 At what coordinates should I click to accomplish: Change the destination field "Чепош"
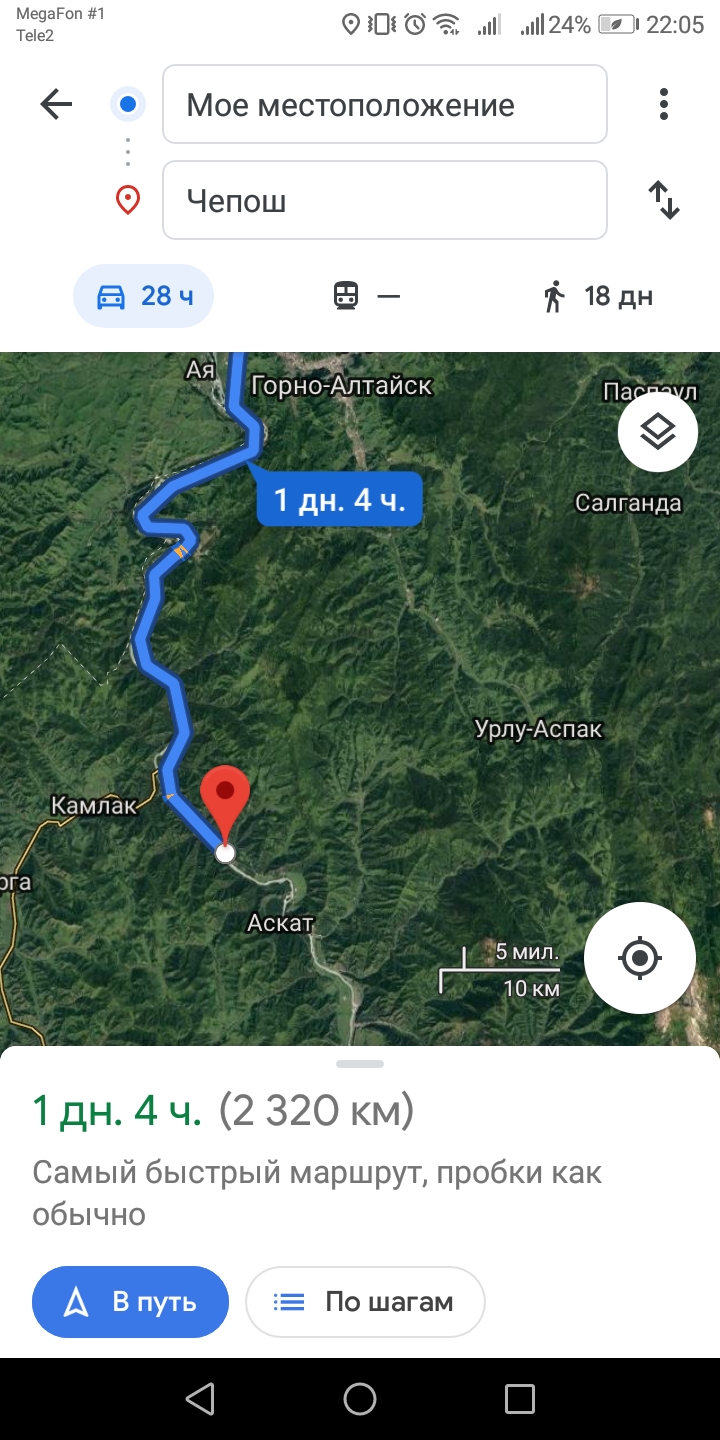point(384,201)
